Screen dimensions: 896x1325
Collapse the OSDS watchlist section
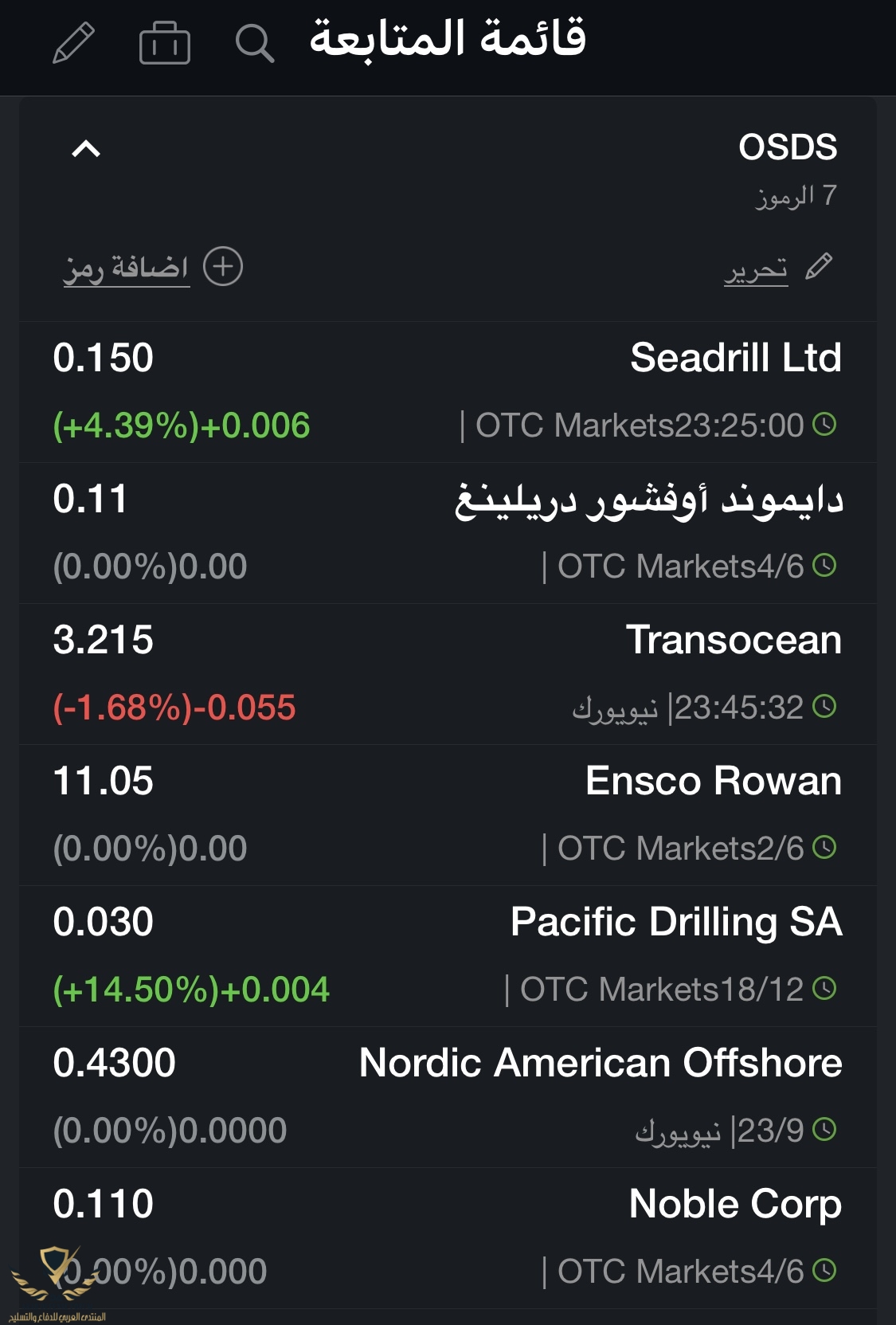tap(86, 149)
